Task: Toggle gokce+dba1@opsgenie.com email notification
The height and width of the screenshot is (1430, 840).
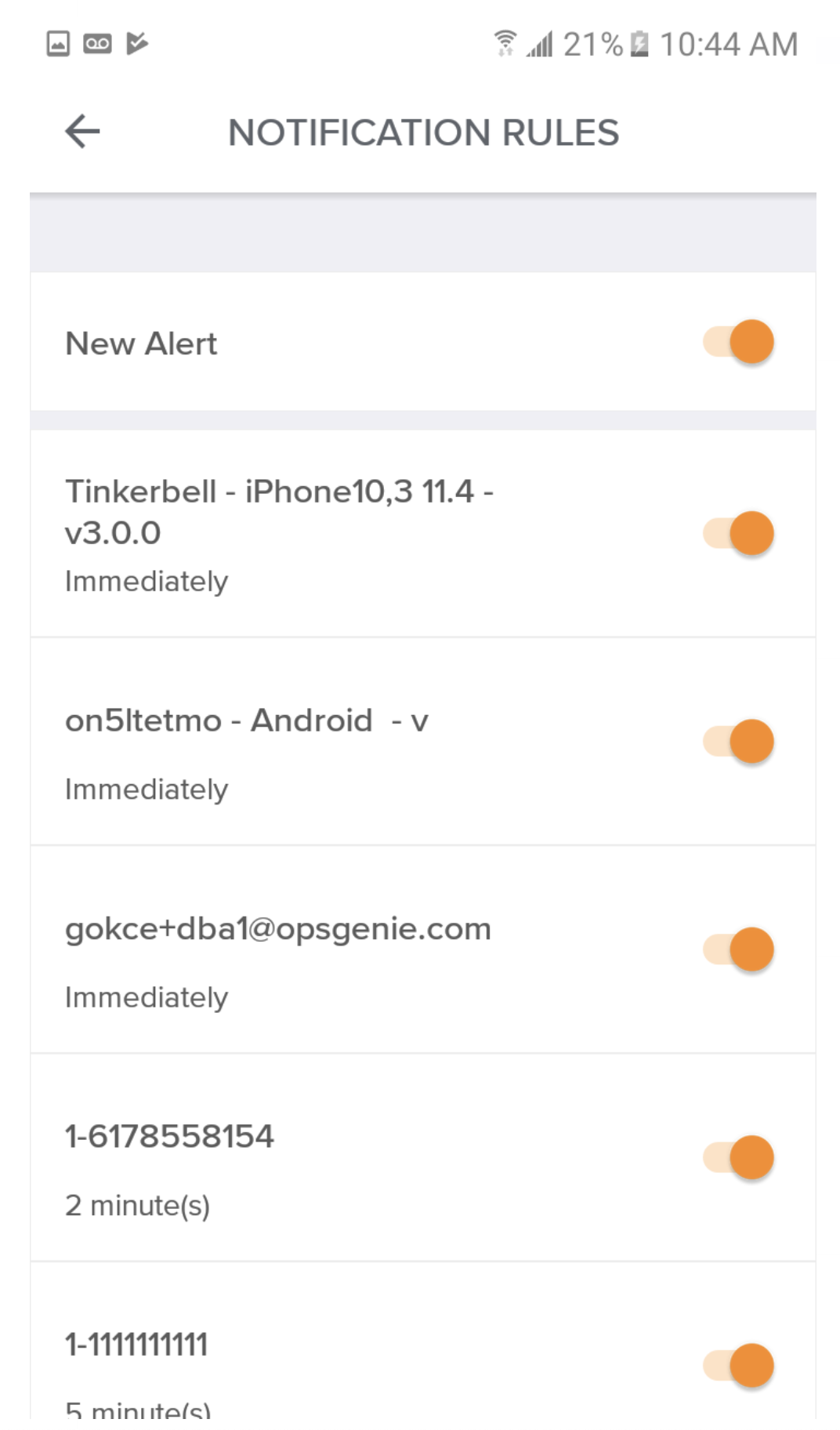Action: point(738,949)
